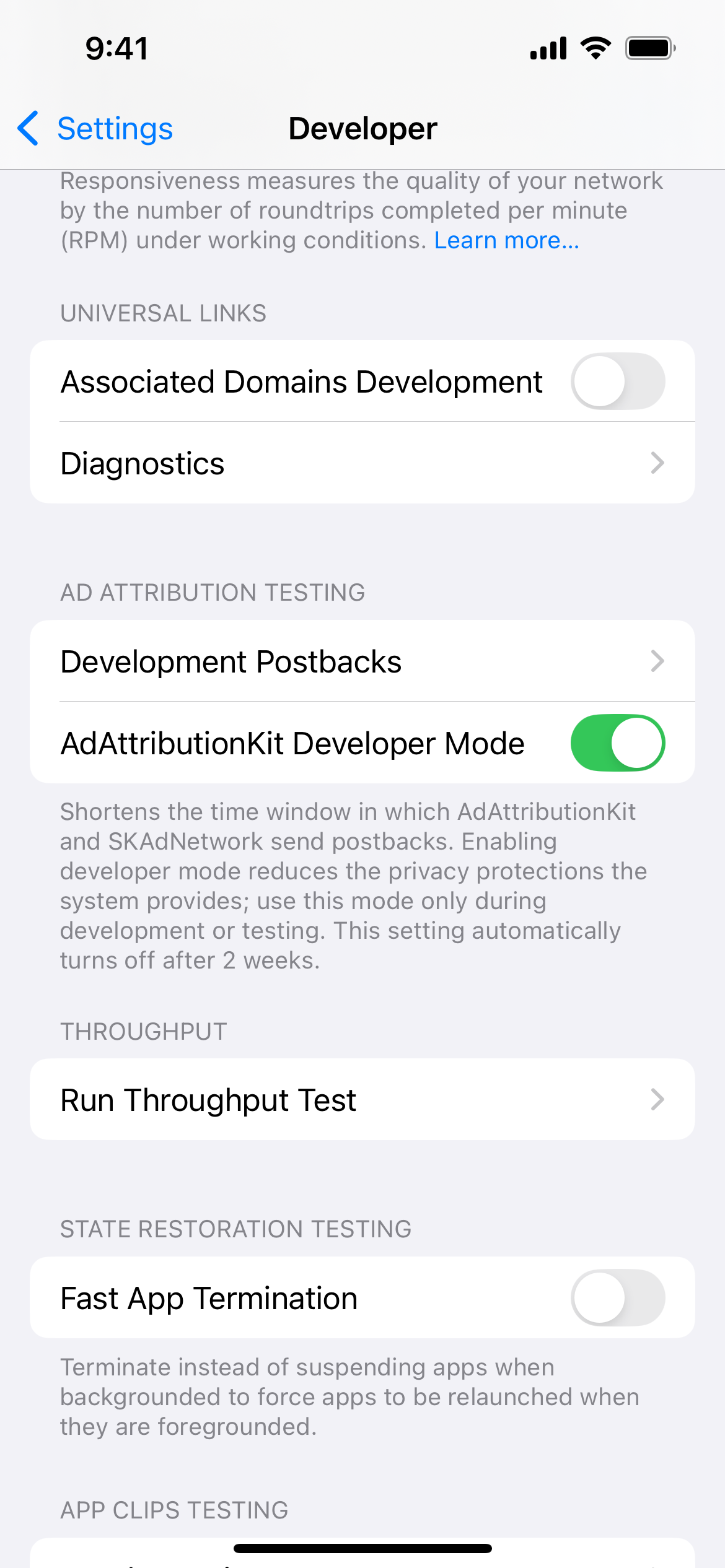Enable Fast App Termination
725x1568 pixels.
click(x=620, y=1298)
